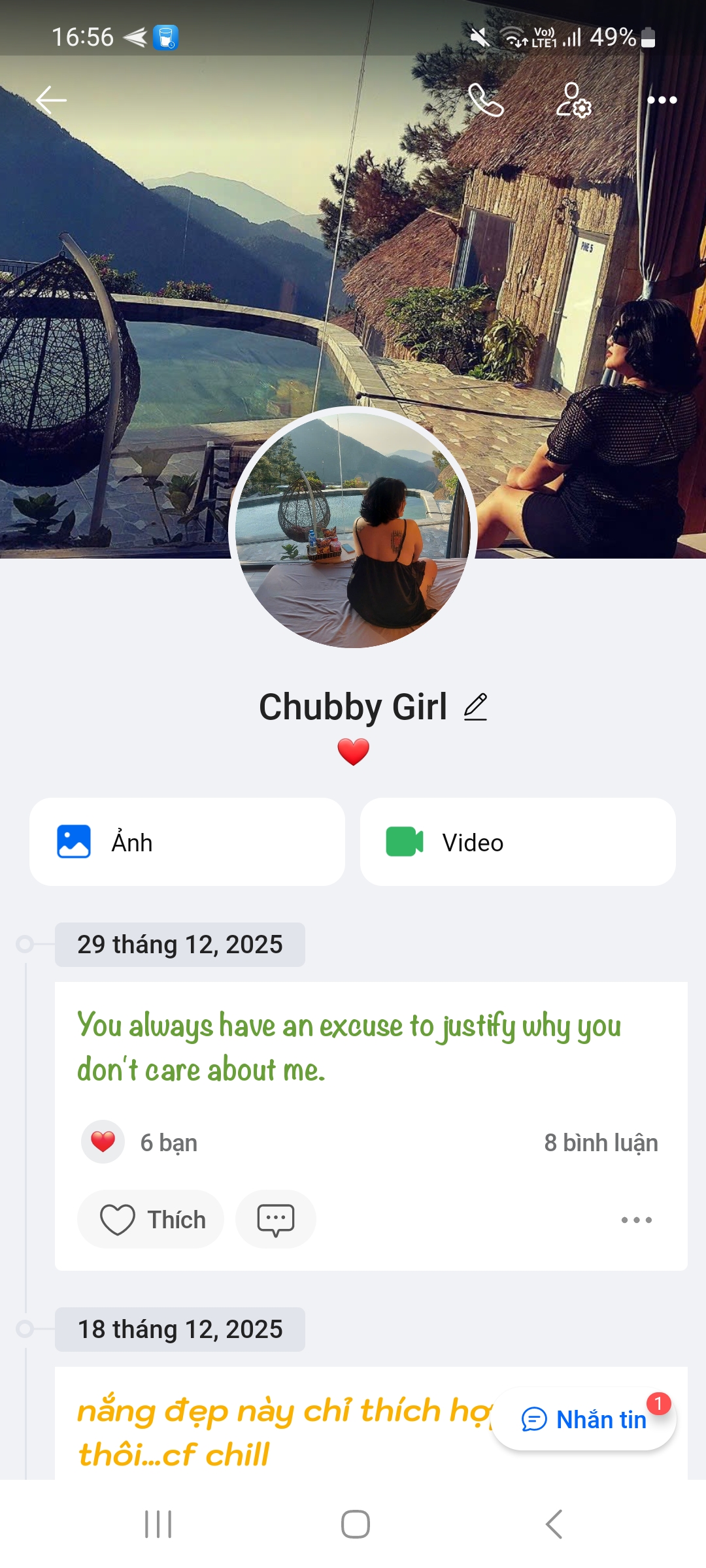
Task: Tap the Nhắn tin message button
Action: tap(584, 1419)
